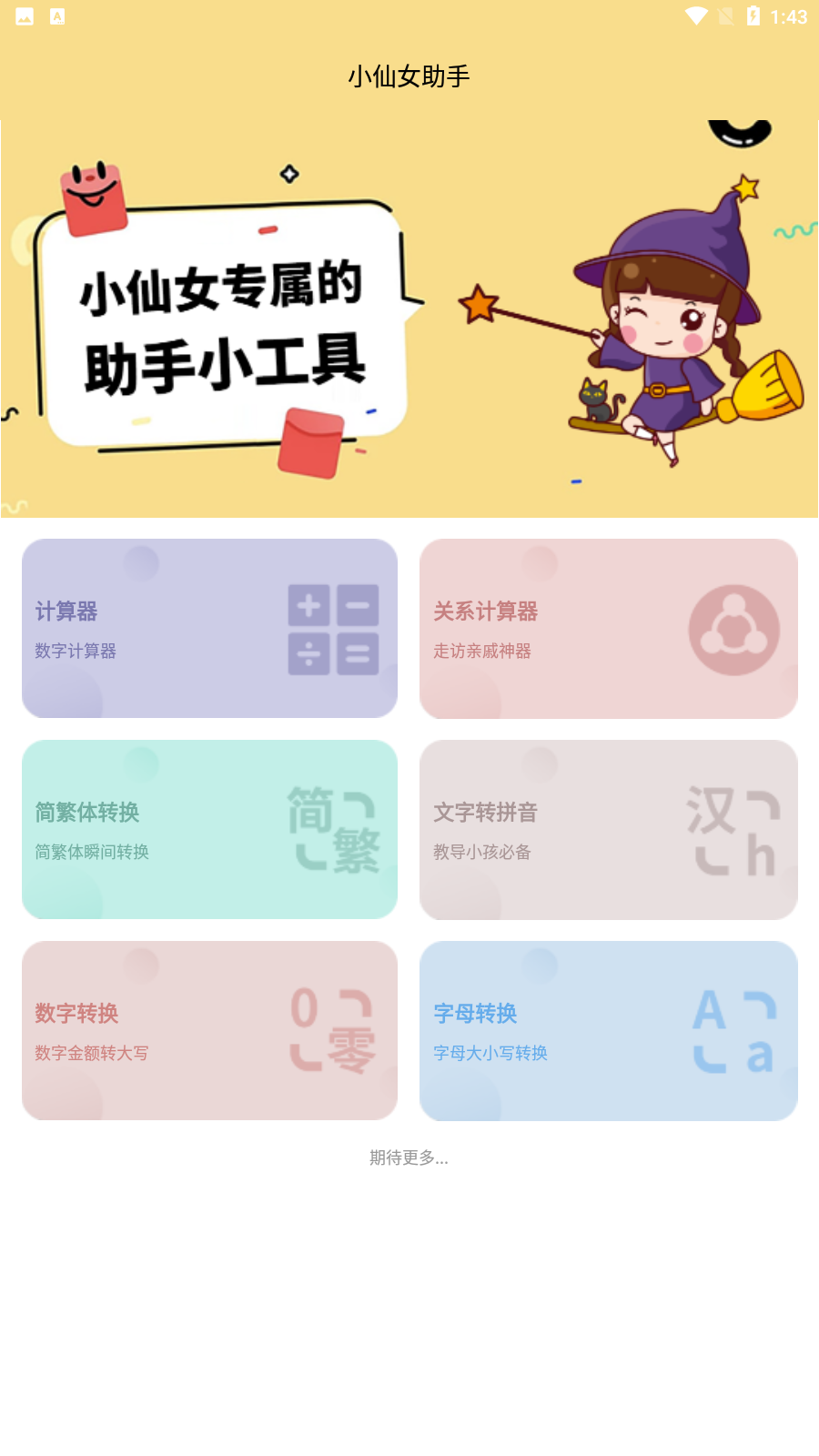Launch the 字母转换 case converter card

[609, 1031]
